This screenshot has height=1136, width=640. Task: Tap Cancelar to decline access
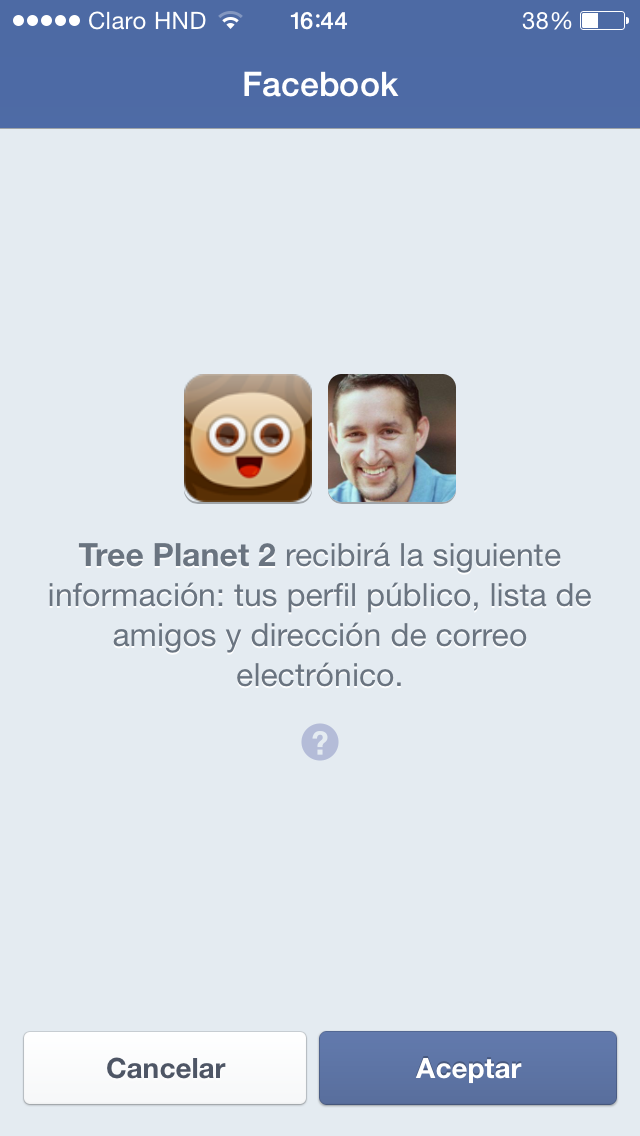pyautogui.click(x=165, y=1068)
